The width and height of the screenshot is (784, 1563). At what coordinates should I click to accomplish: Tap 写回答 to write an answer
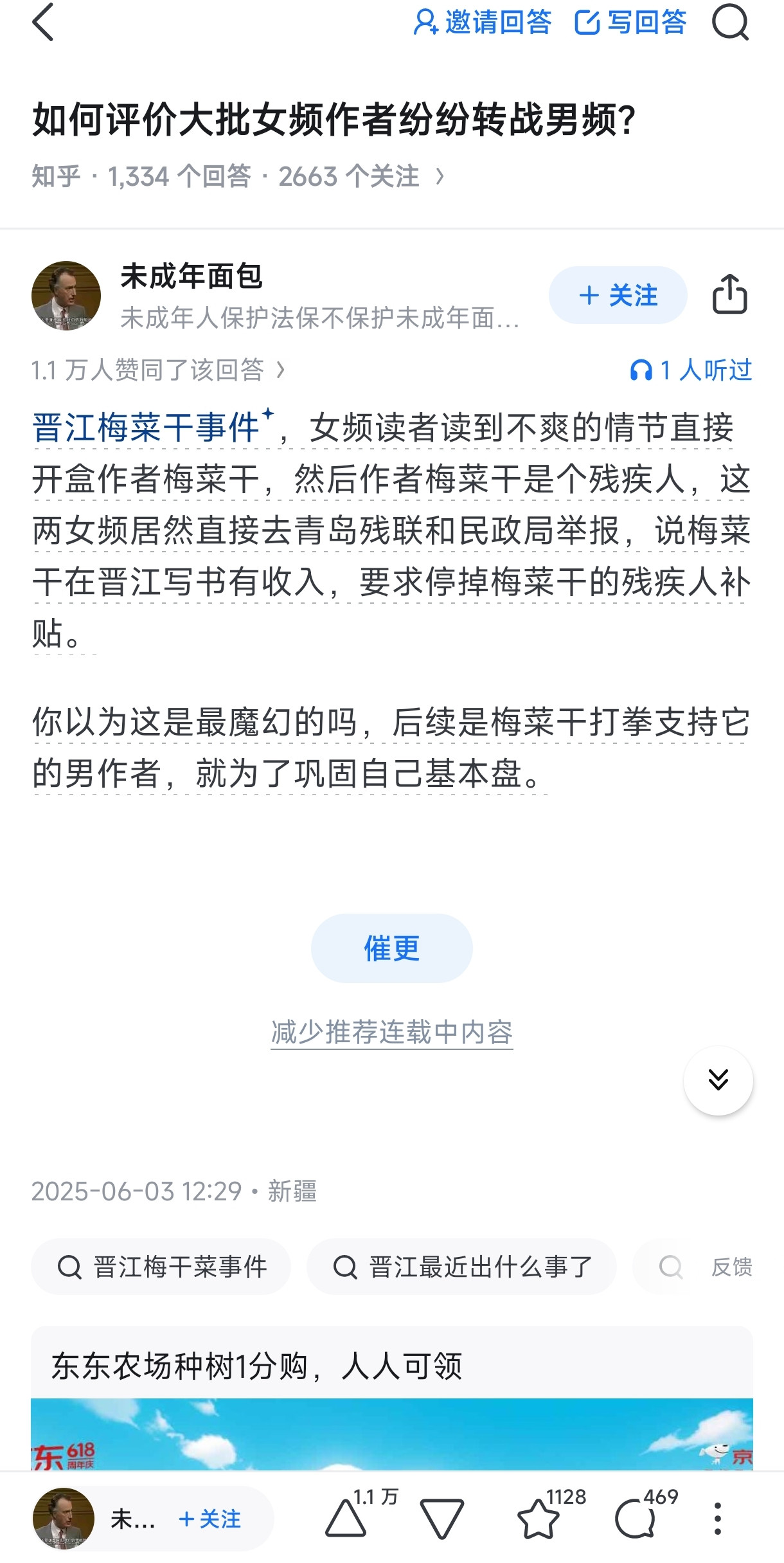[x=630, y=23]
